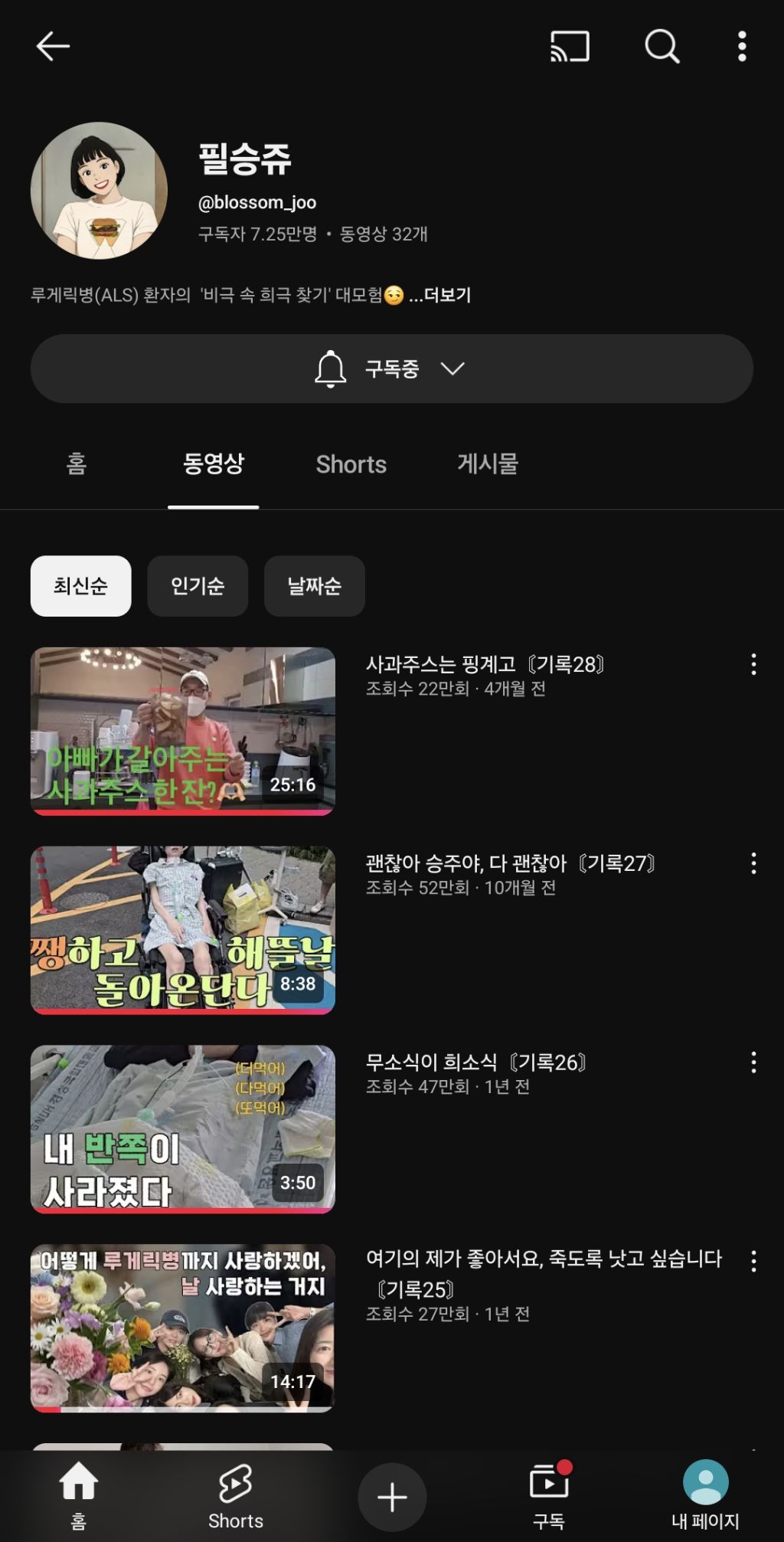This screenshot has width=784, height=1542.
Task: Open the 게시물 tab
Action: [x=485, y=465]
